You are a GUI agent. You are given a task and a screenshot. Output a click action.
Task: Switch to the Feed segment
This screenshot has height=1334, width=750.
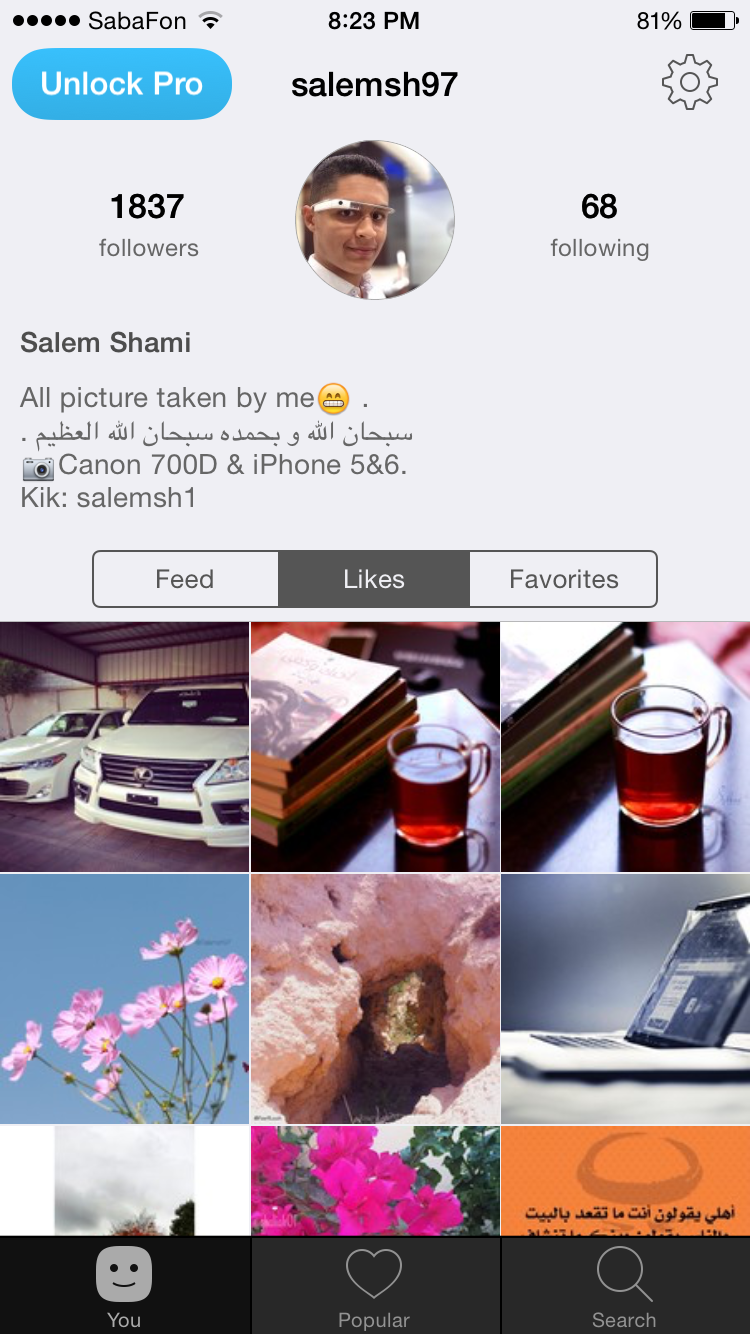(x=185, y=579)
